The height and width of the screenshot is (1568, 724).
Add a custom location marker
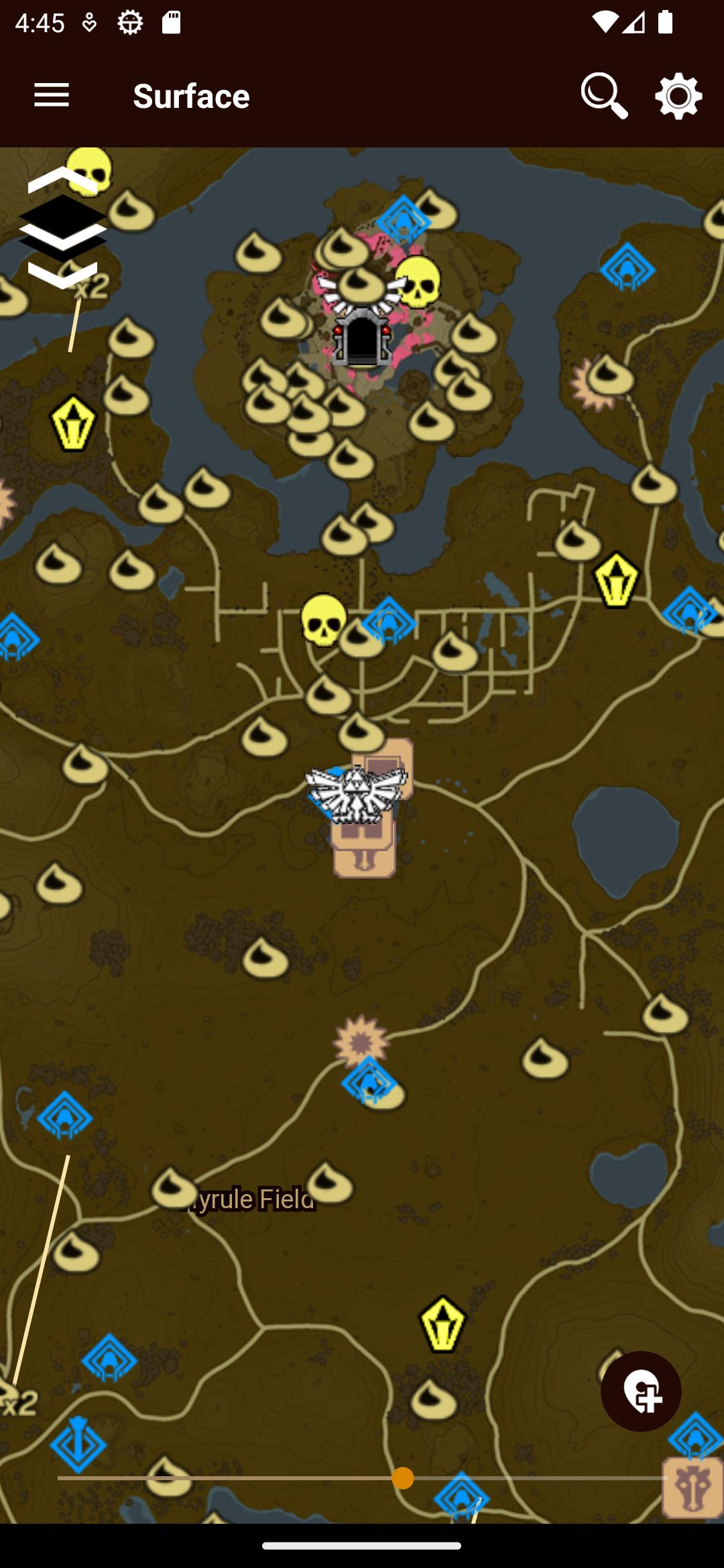[641, 1391]
